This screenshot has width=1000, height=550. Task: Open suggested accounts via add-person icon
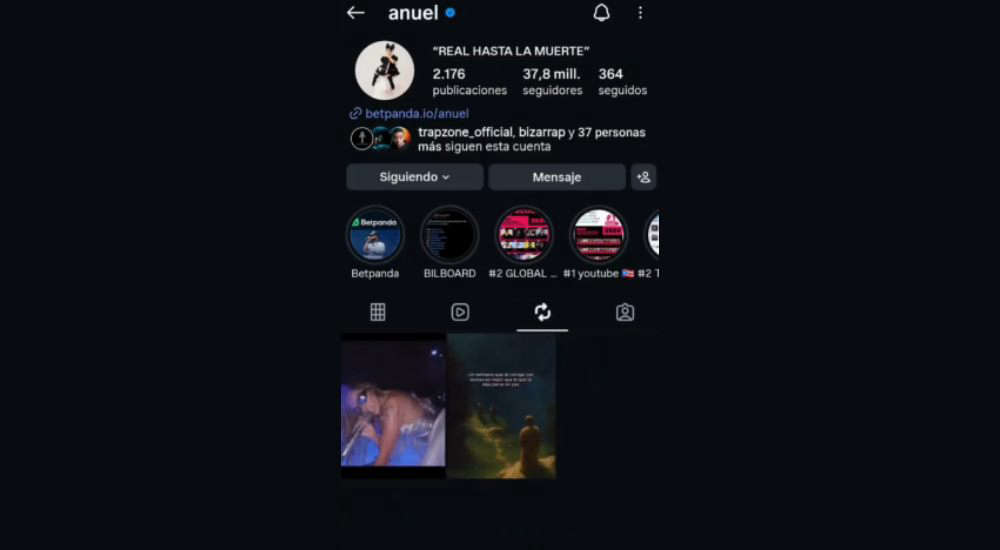pyautogui.click(x=644, y=177)
